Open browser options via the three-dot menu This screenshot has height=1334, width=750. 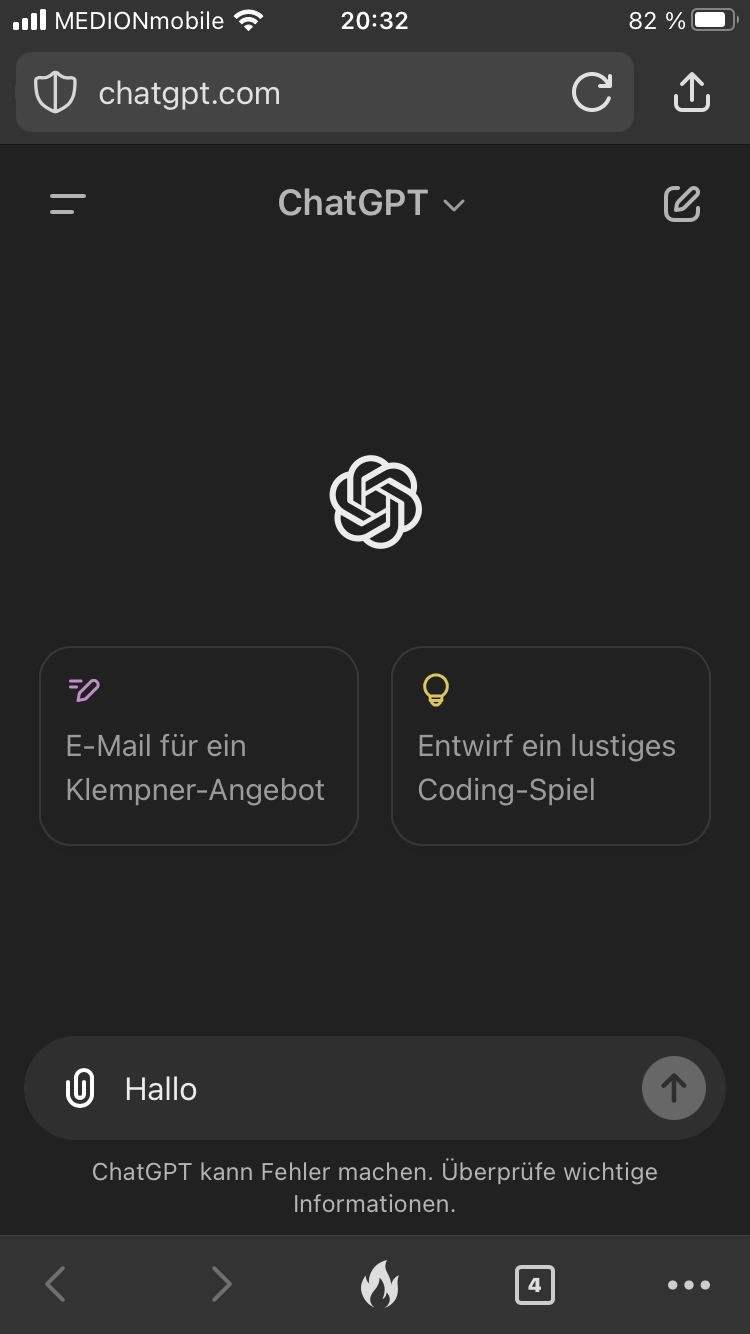click(689, 1285)
